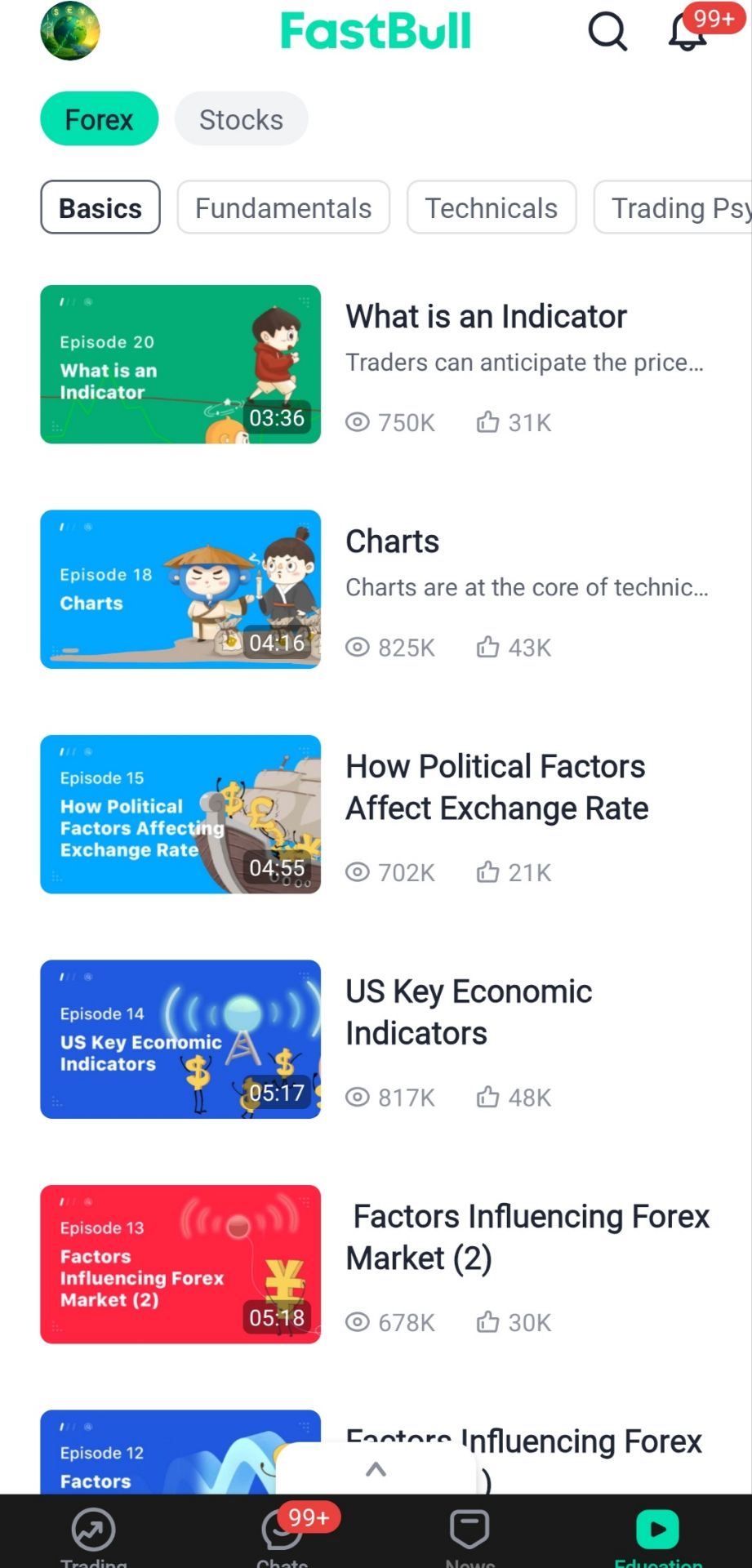
Task: Select the Forex category
Action: click(x=99, y=119)
